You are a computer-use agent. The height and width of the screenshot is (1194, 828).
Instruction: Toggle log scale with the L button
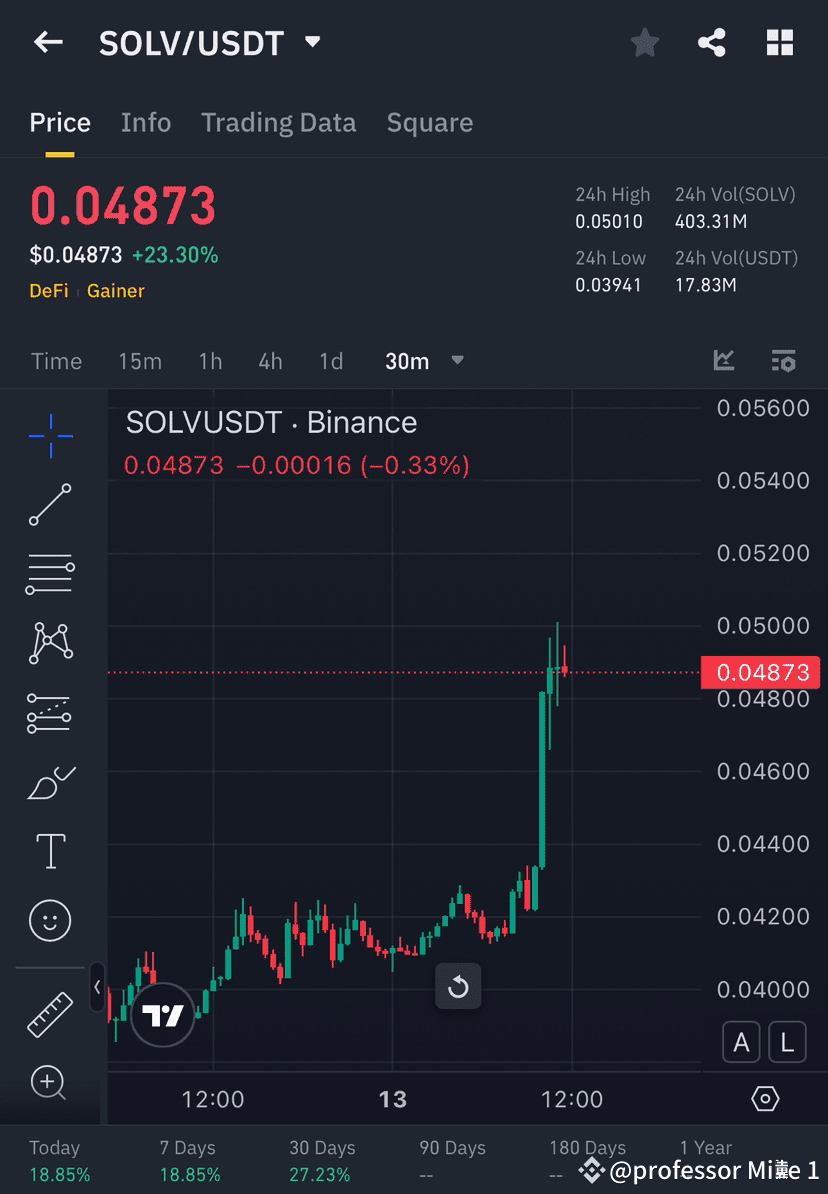(787, 1041)
